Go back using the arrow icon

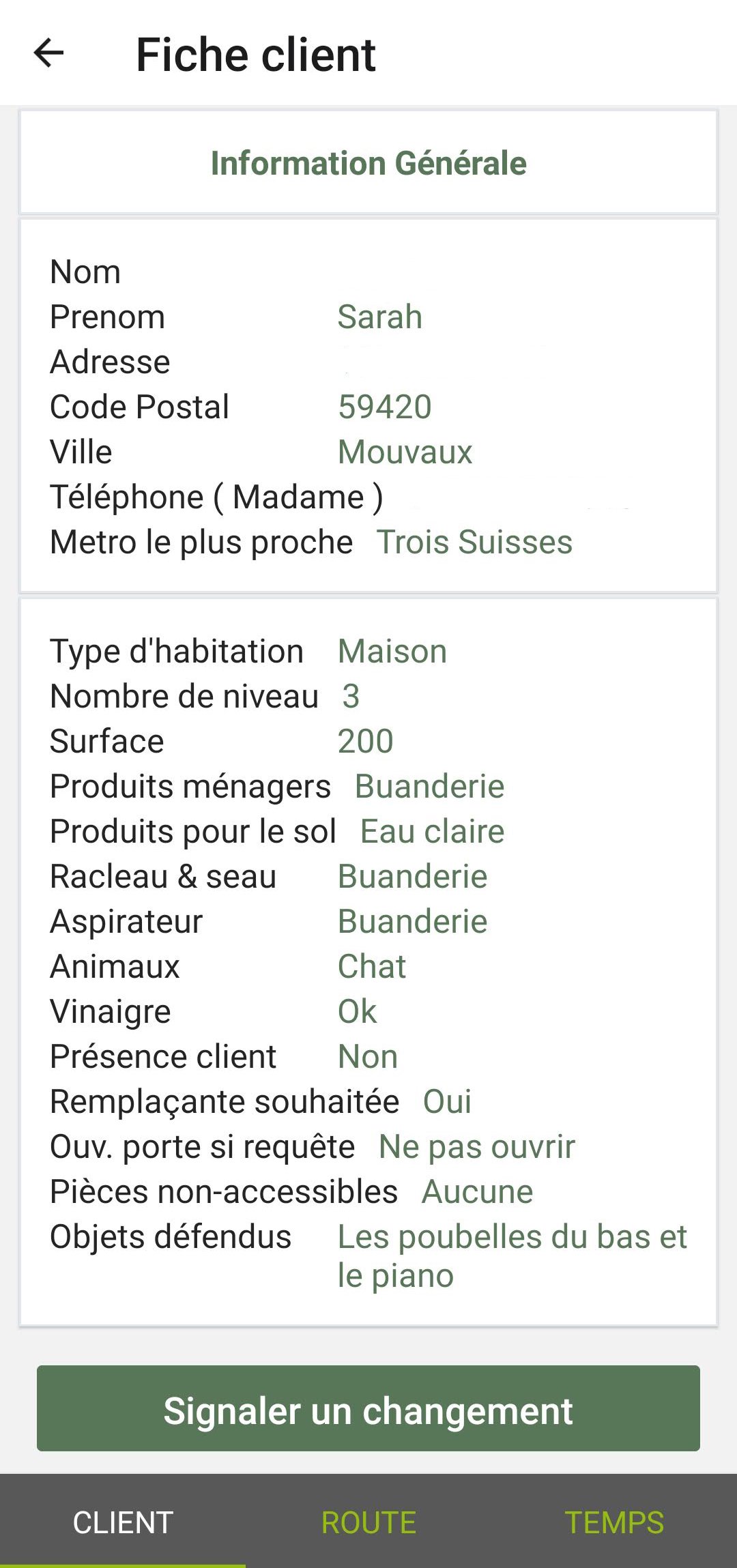[x=48, y=53]
